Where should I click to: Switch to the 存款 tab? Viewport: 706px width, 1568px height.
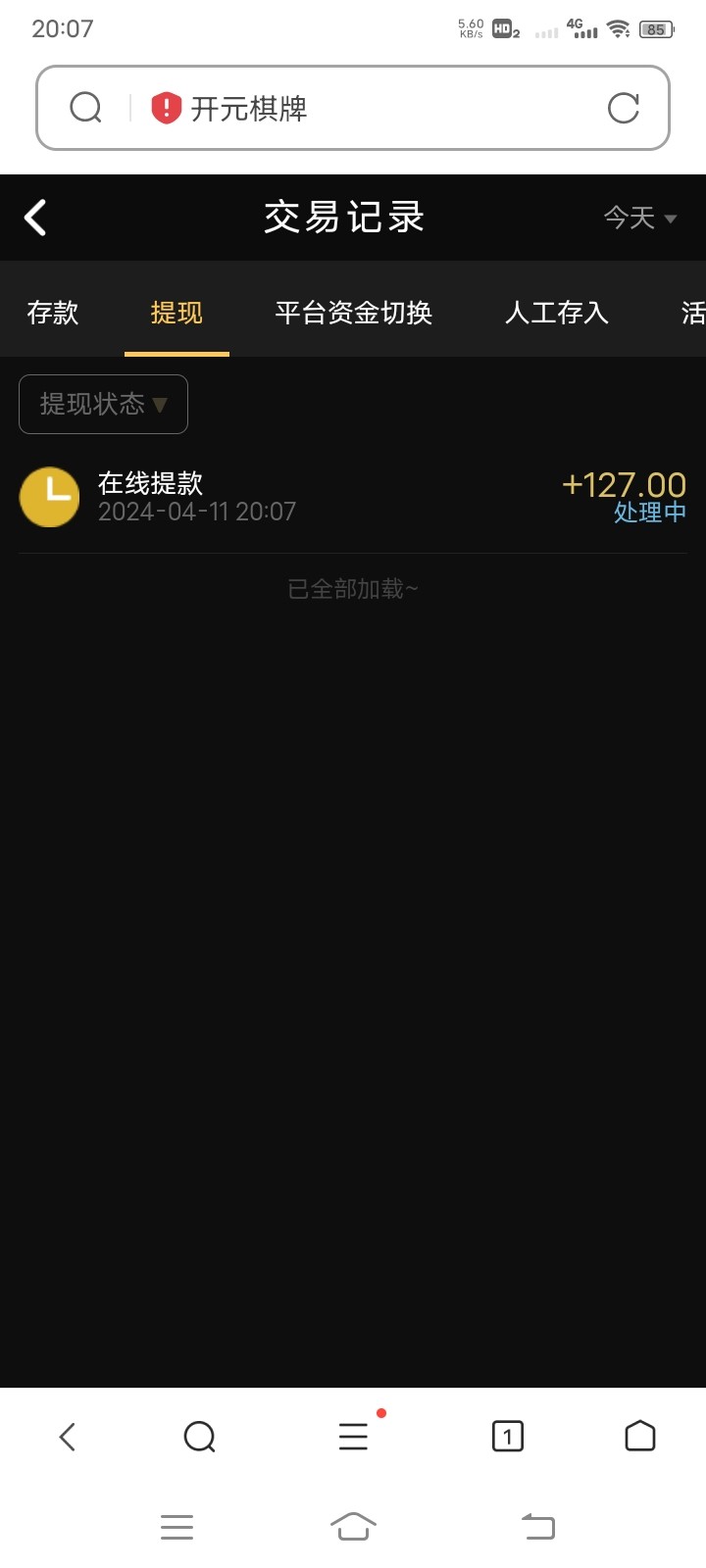point(53,313)
